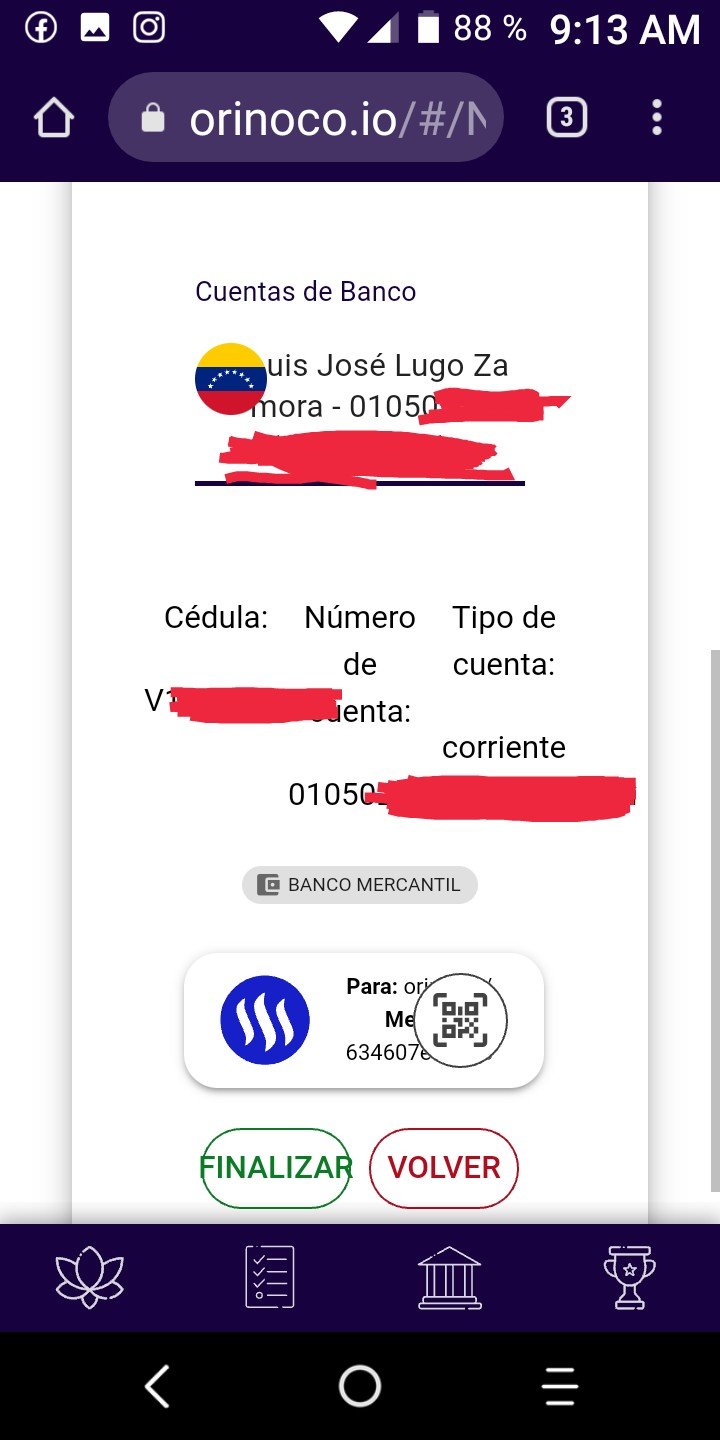
Task: Switch to the lotus flower tab
Action: pos(89,1277)
